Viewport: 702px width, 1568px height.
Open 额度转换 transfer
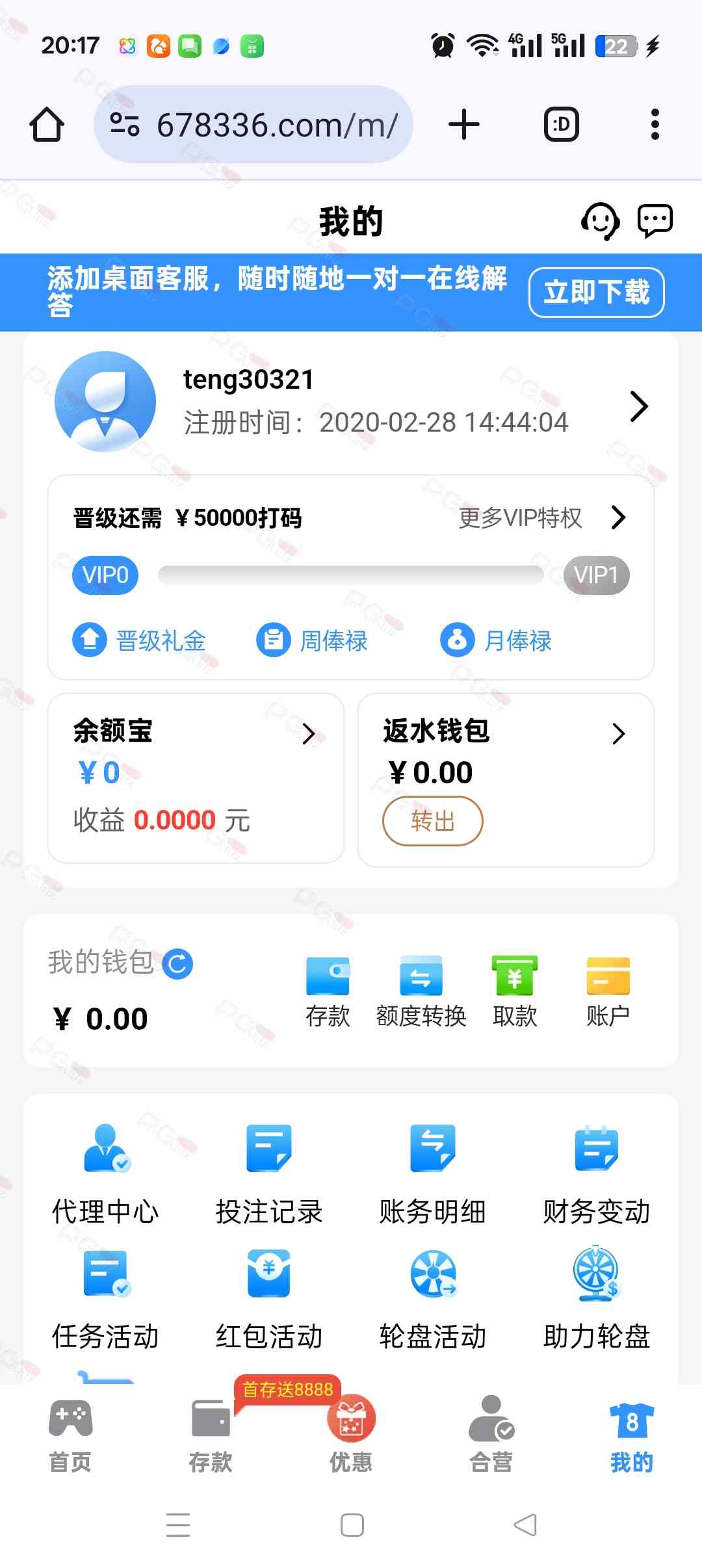point(421,990)
